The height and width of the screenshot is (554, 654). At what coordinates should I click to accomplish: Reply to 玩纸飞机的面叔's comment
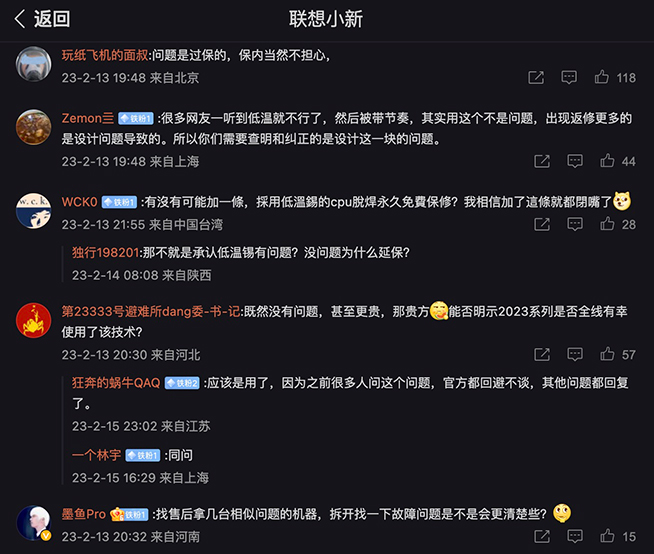coord(569,77)
